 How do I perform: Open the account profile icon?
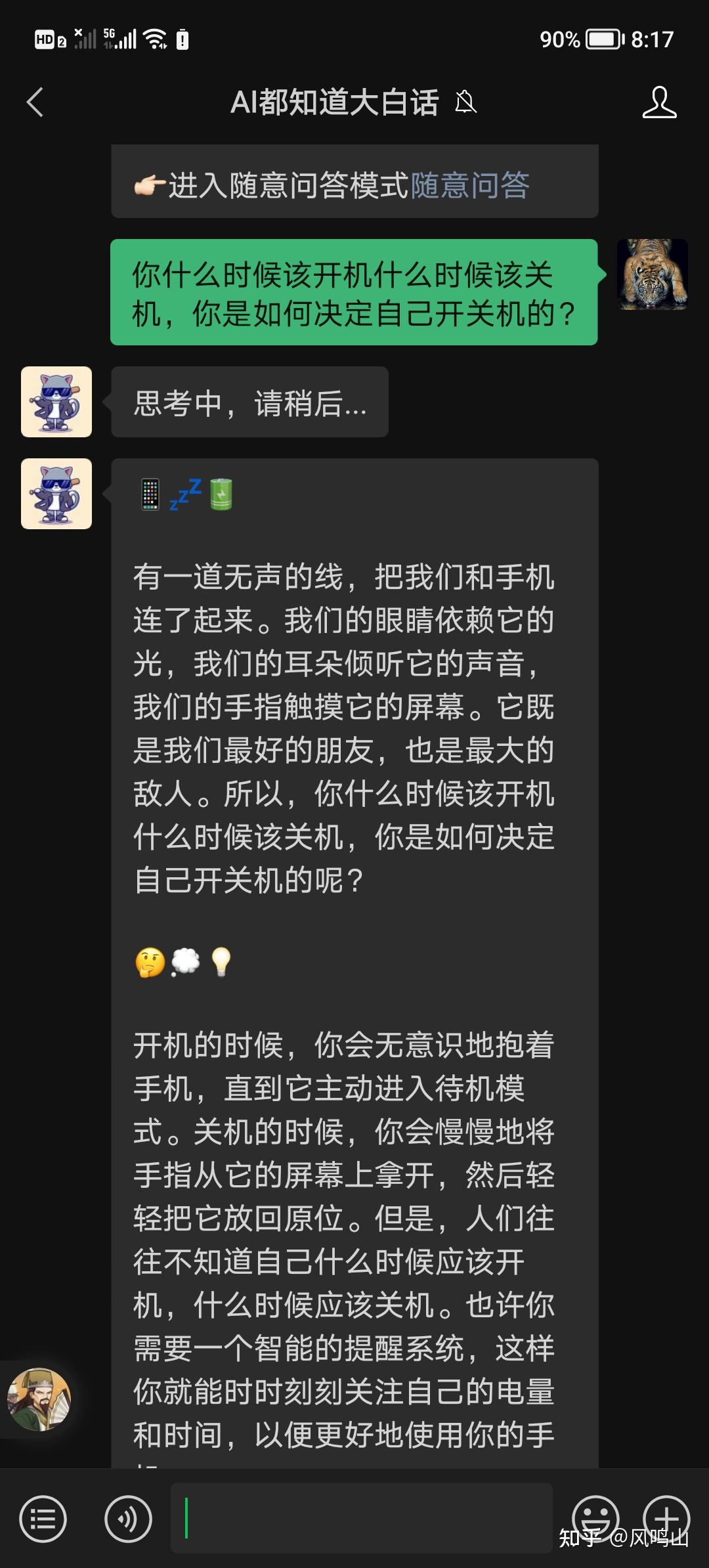coord(659,102)
